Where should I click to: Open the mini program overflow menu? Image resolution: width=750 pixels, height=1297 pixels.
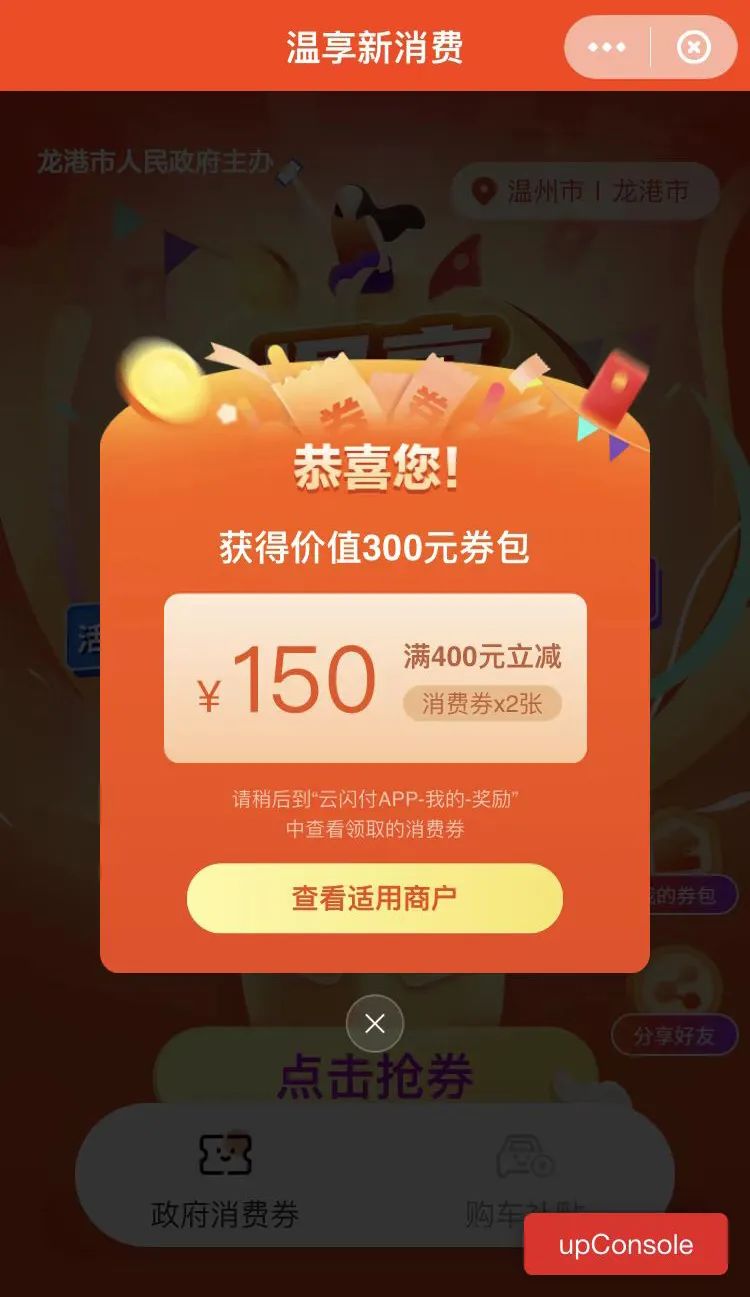click(607, 47)
